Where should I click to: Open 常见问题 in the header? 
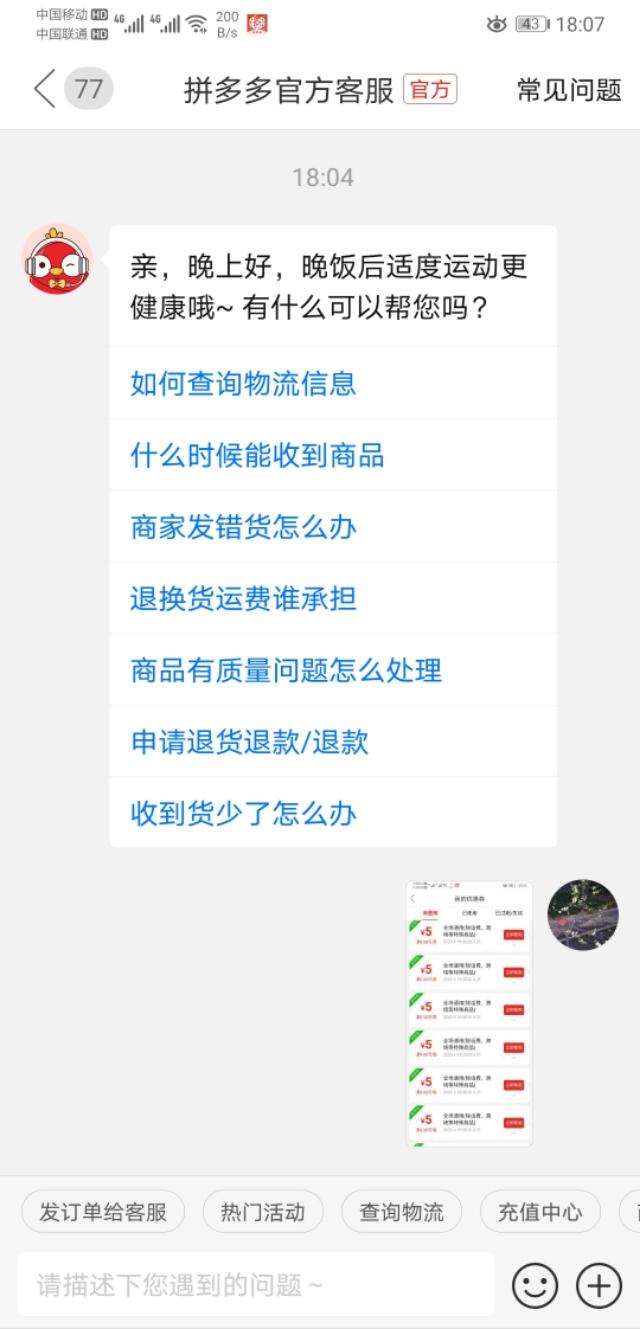[x=569, y=90]
